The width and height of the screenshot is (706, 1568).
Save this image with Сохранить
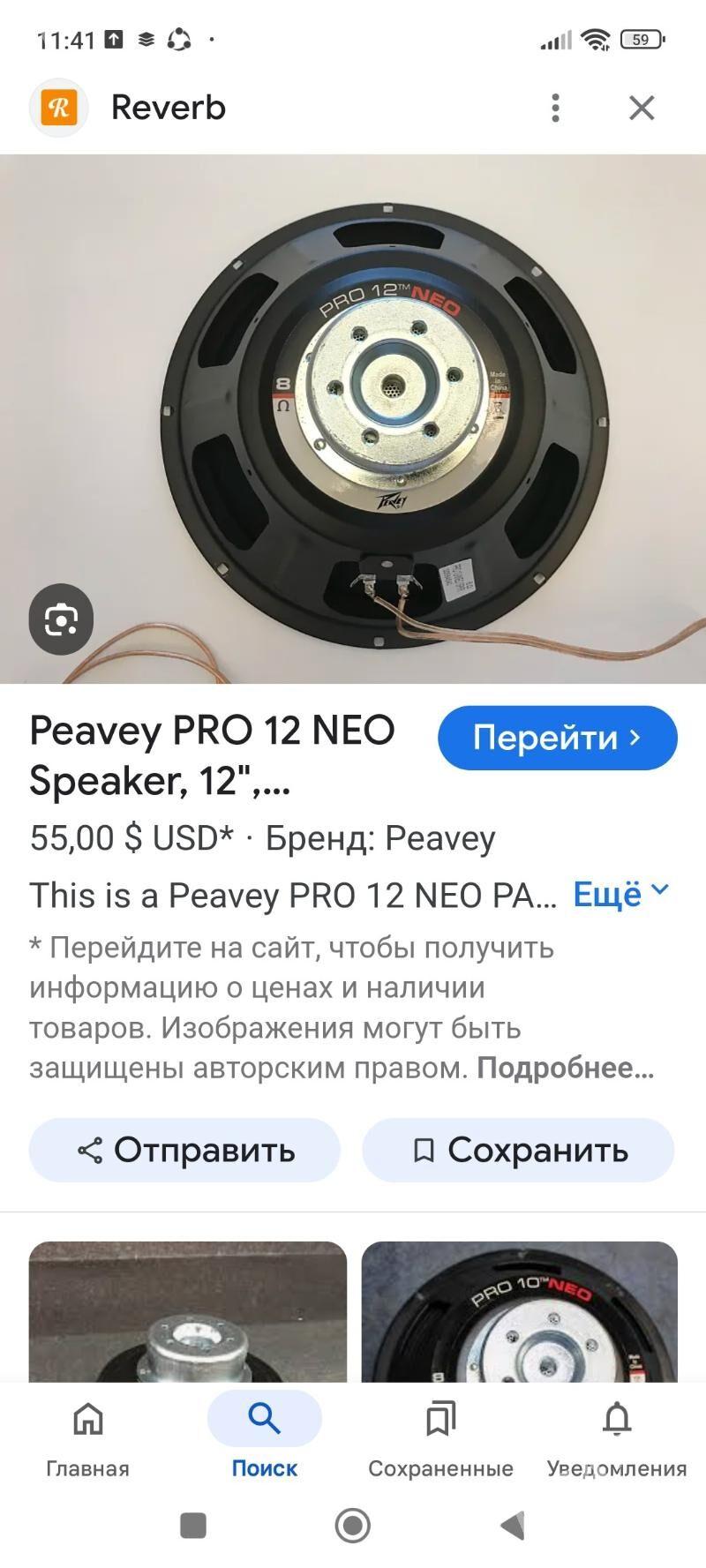tap(518, 1150)
